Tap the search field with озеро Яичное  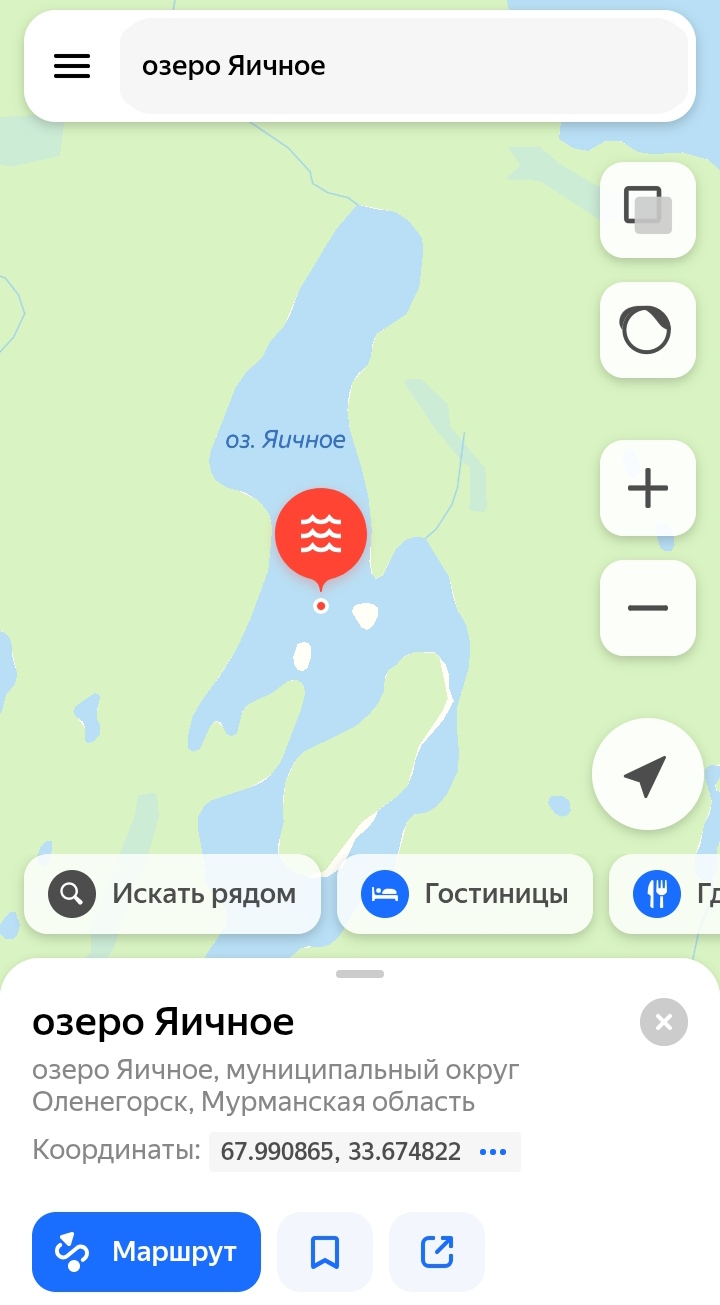point(404,66)
